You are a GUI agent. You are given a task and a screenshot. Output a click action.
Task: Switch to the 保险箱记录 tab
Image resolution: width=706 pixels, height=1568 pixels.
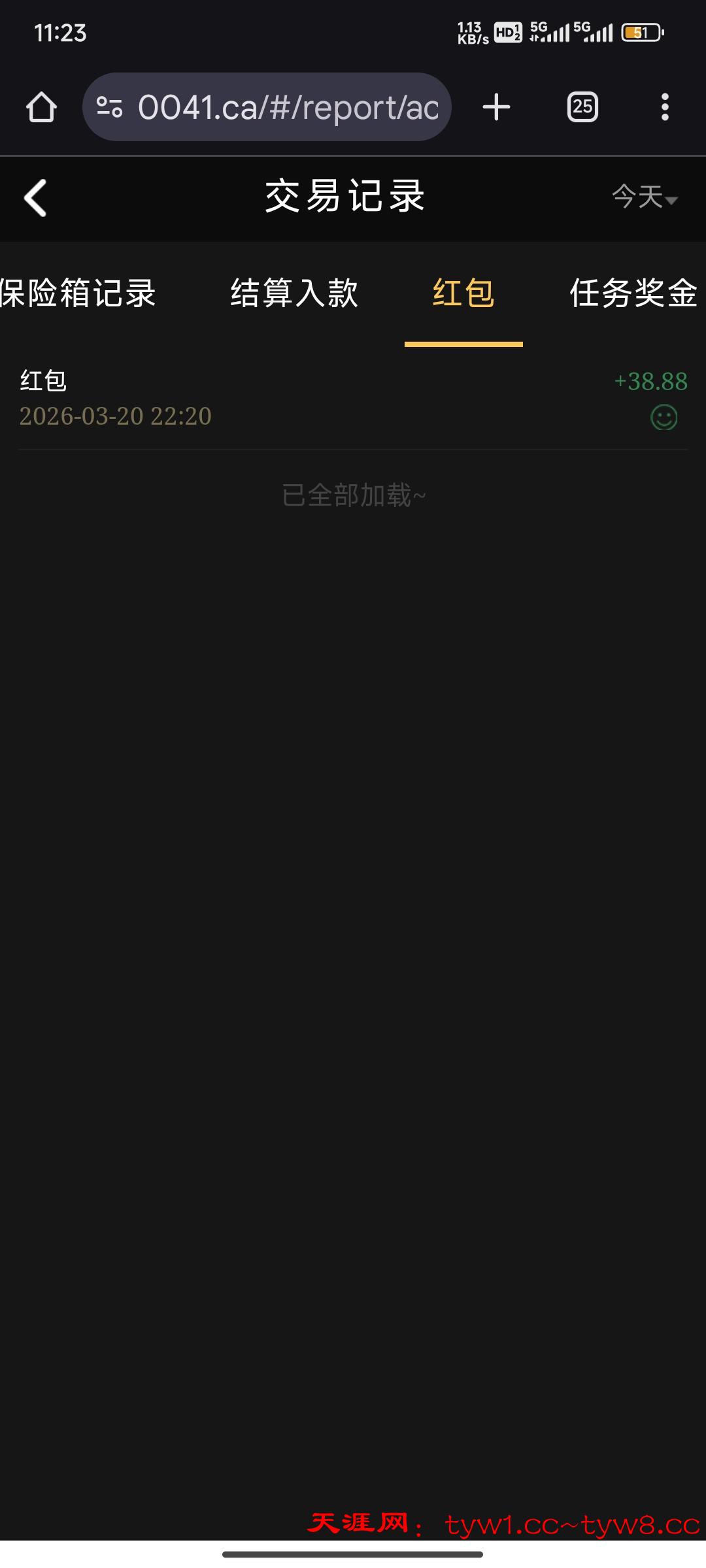(78, 293)
